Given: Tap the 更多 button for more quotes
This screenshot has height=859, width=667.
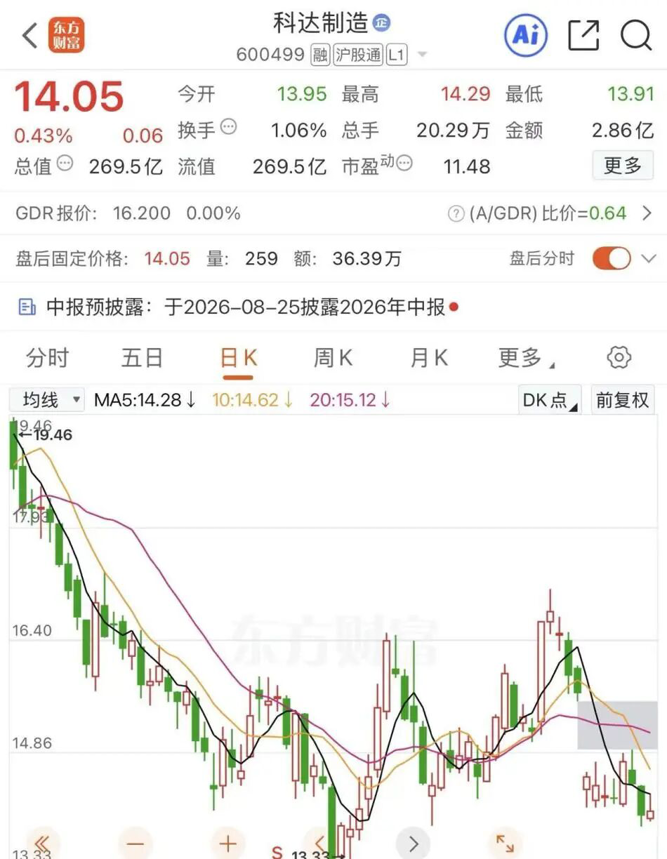Looking at the screenshot, I should [x=623, y=165].
